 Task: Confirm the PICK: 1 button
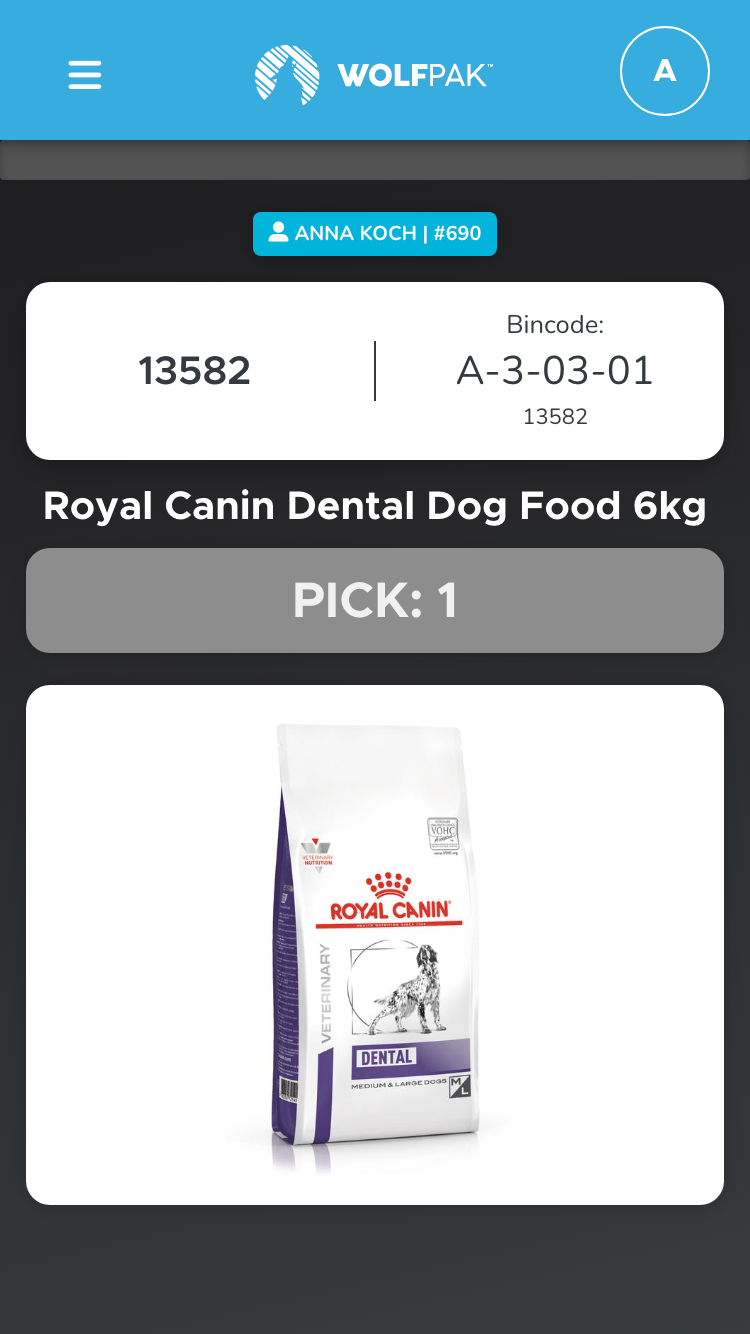(375, 600)
